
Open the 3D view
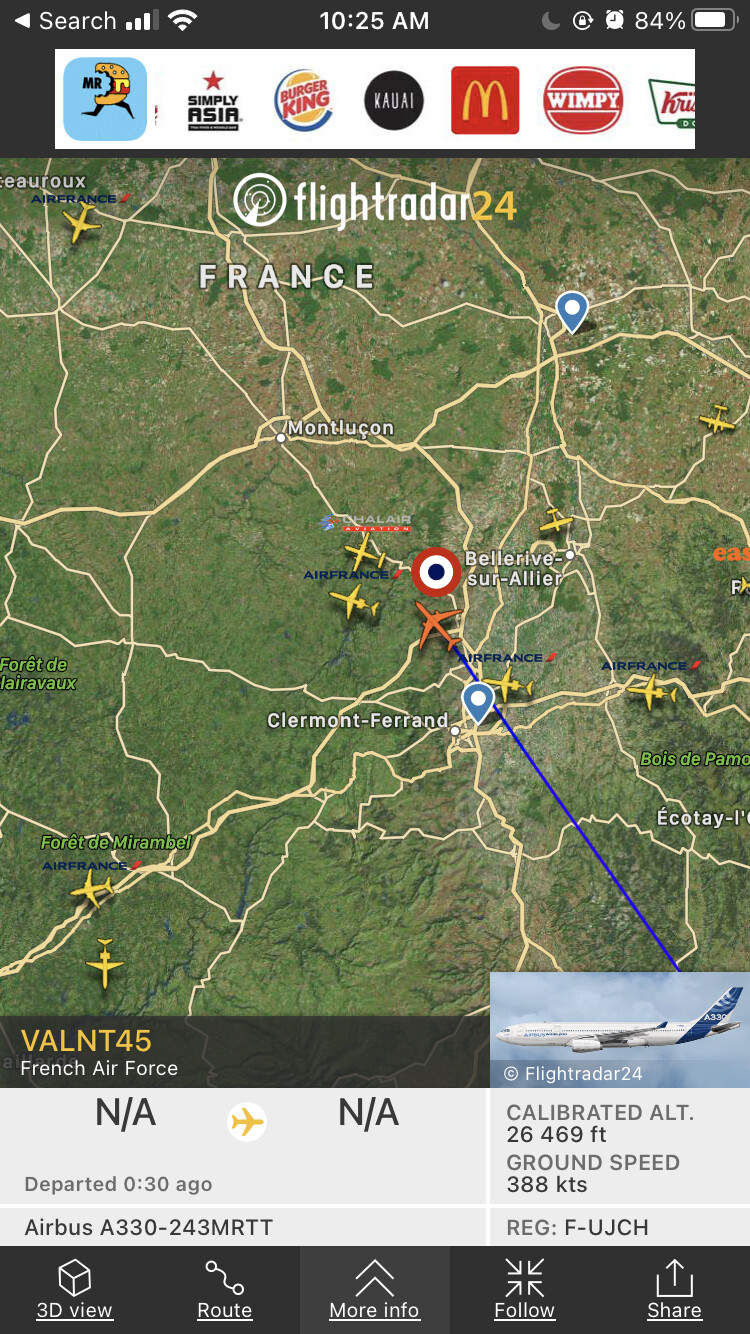point(75,1290)
